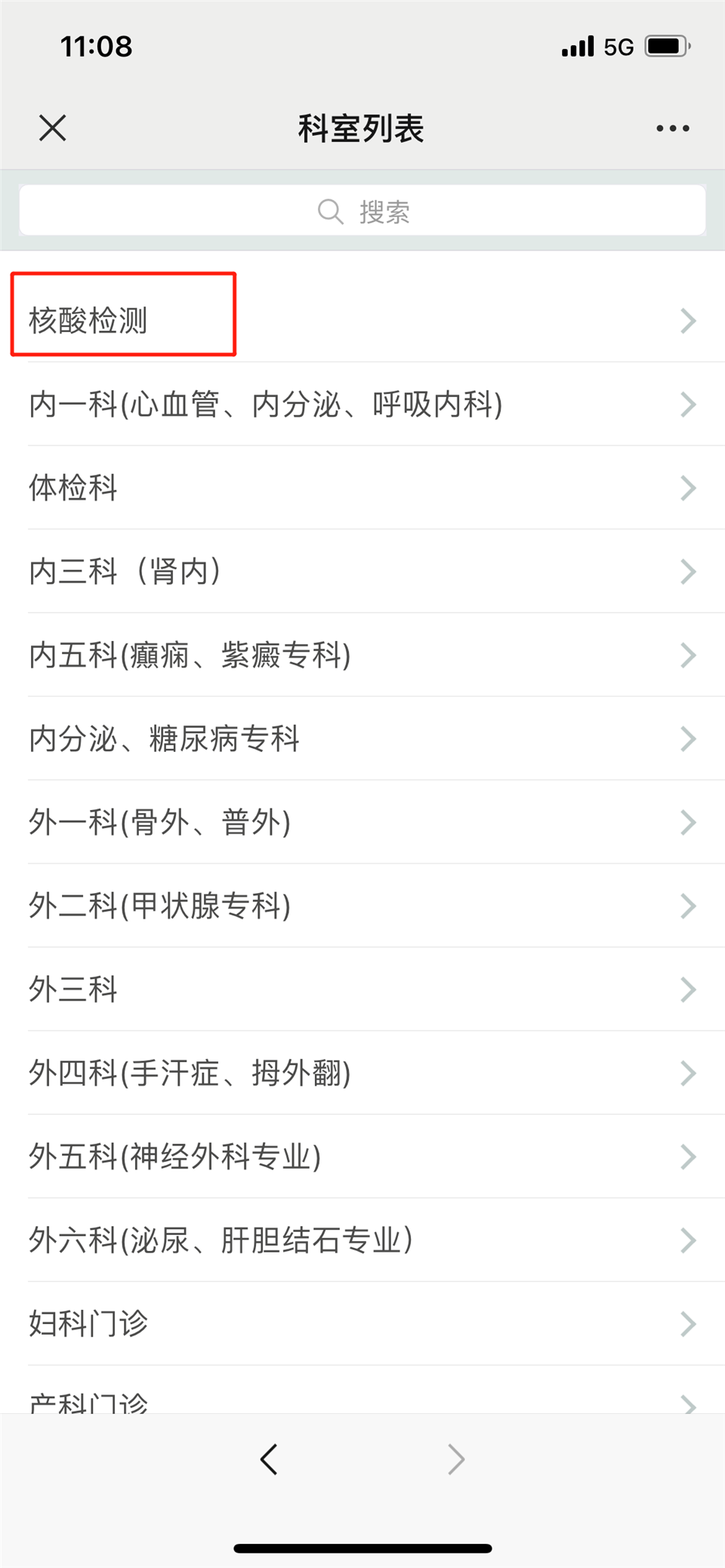
Task: Open the three-dot overflow menu
Action: click(x=672, y=128)
